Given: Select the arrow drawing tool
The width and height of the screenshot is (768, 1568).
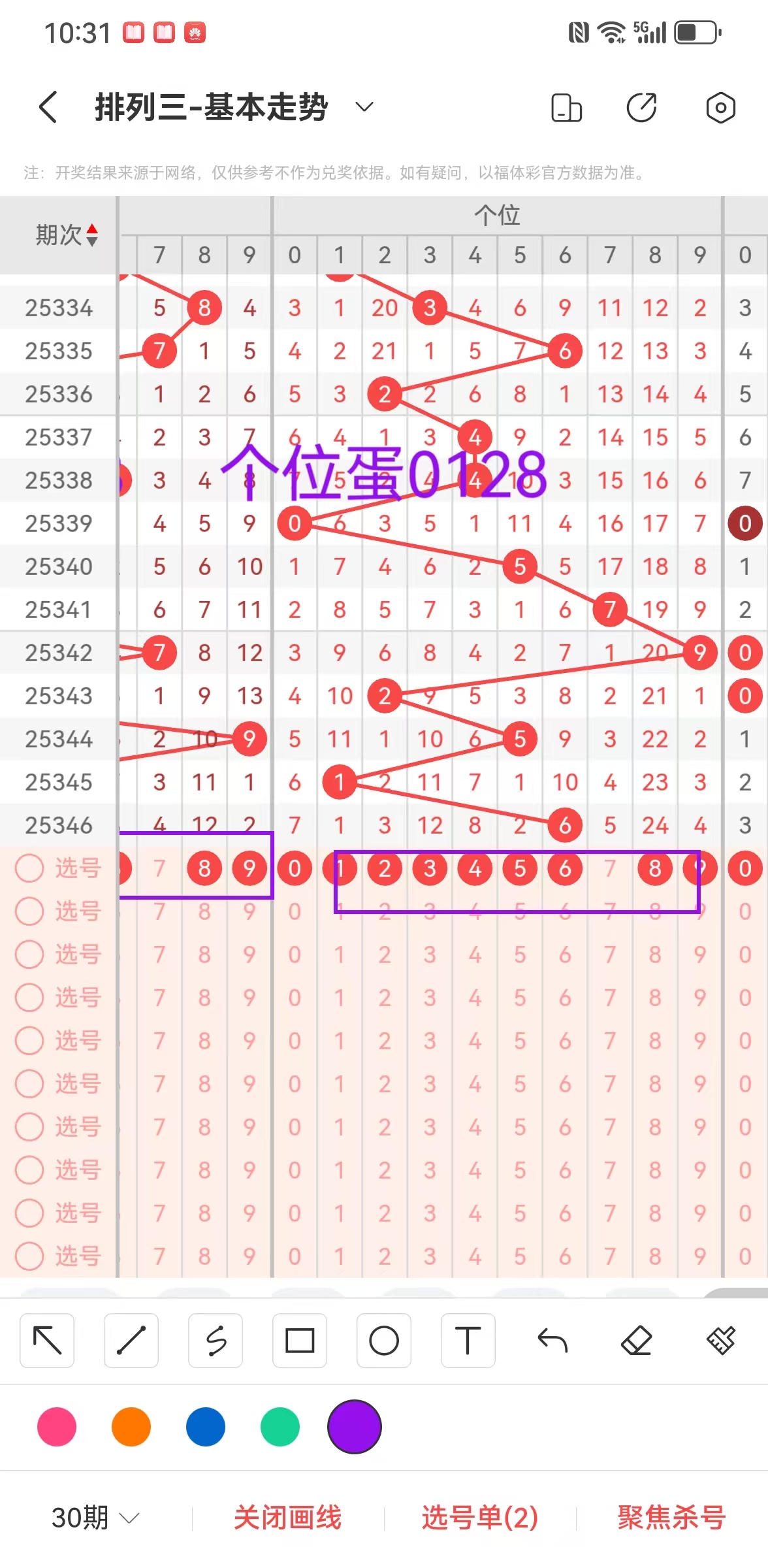Looking at the screenshot, I should [x=47, y=1341].
